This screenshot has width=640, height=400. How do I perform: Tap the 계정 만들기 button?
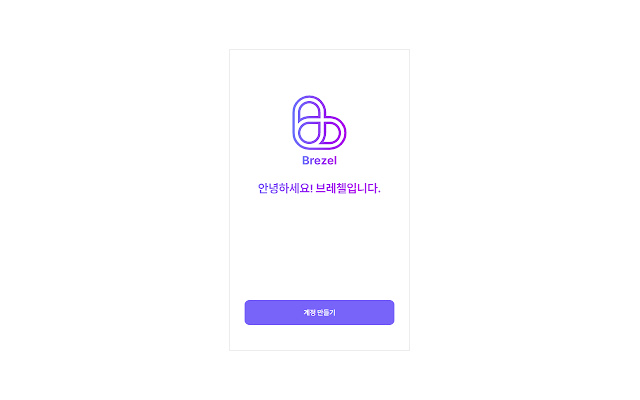coord(319,313)
